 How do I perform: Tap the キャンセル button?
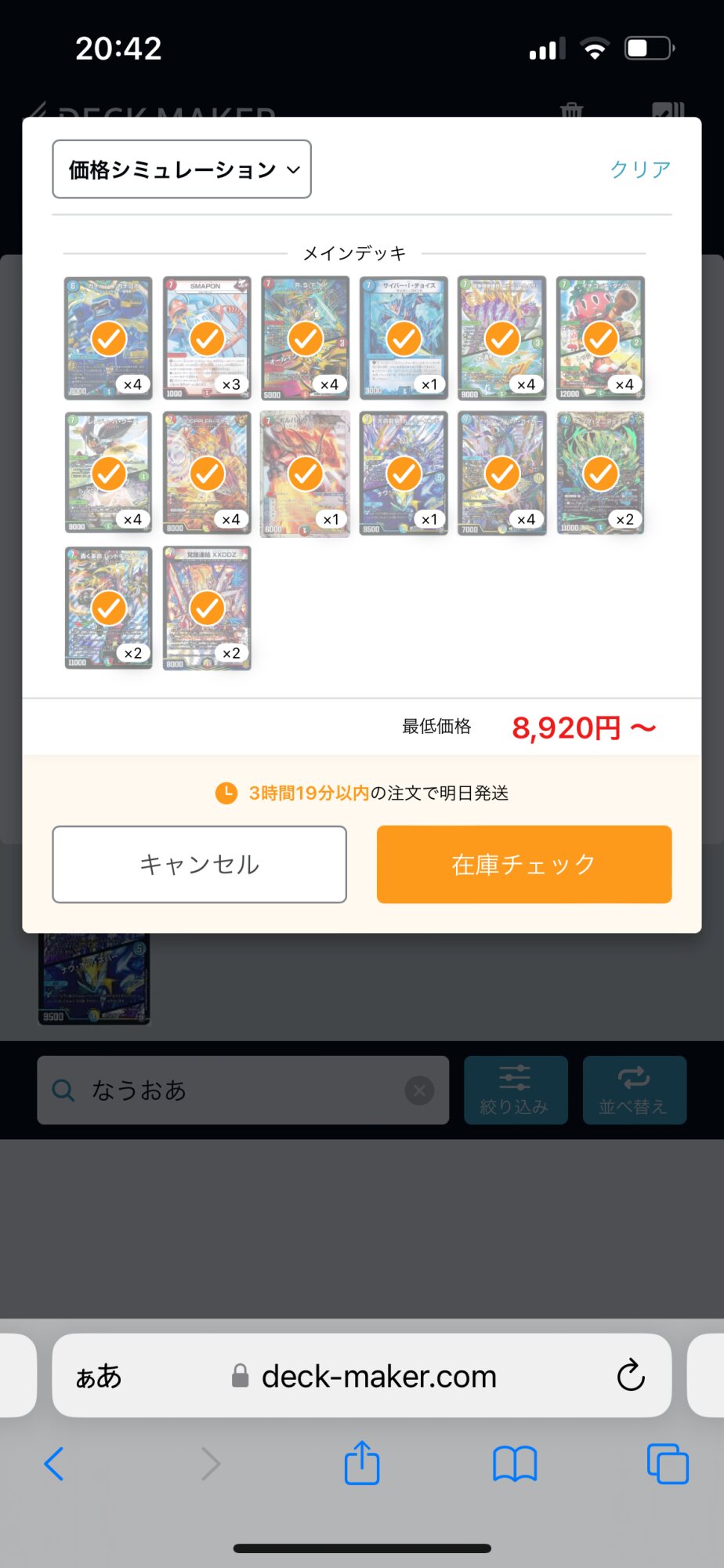coord(199,864)
